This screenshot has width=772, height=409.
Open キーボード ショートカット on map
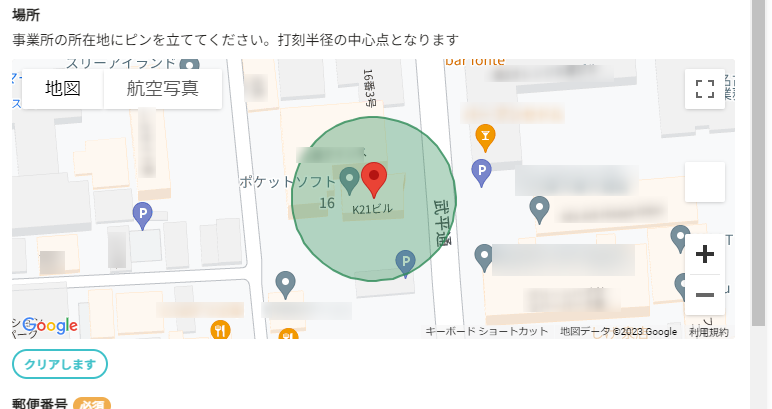pyautogui.click(x=486, y=332)
